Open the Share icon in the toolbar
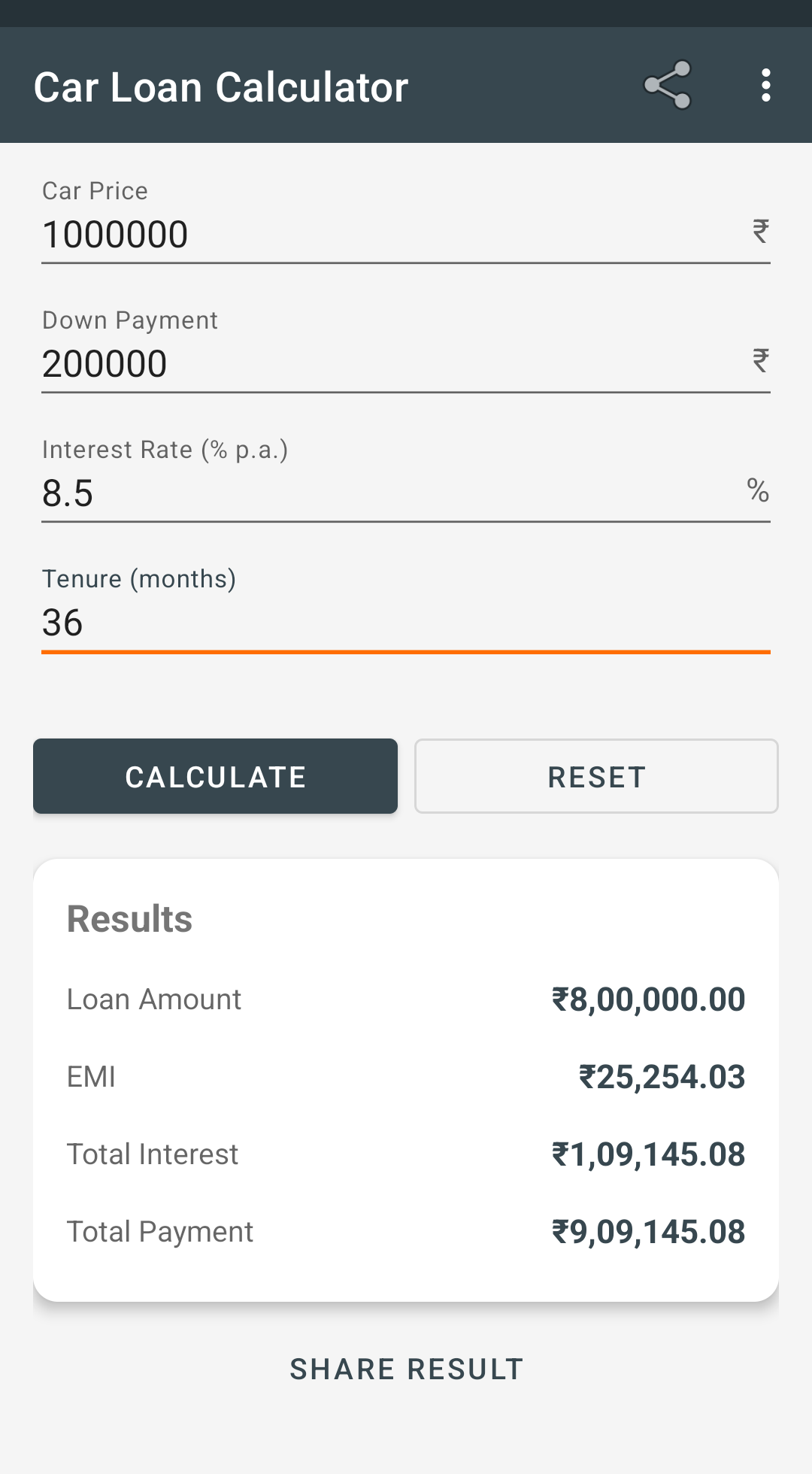The height and width of the screenshot is (1474, 812). pyautogui.click(x=669, y=85)
